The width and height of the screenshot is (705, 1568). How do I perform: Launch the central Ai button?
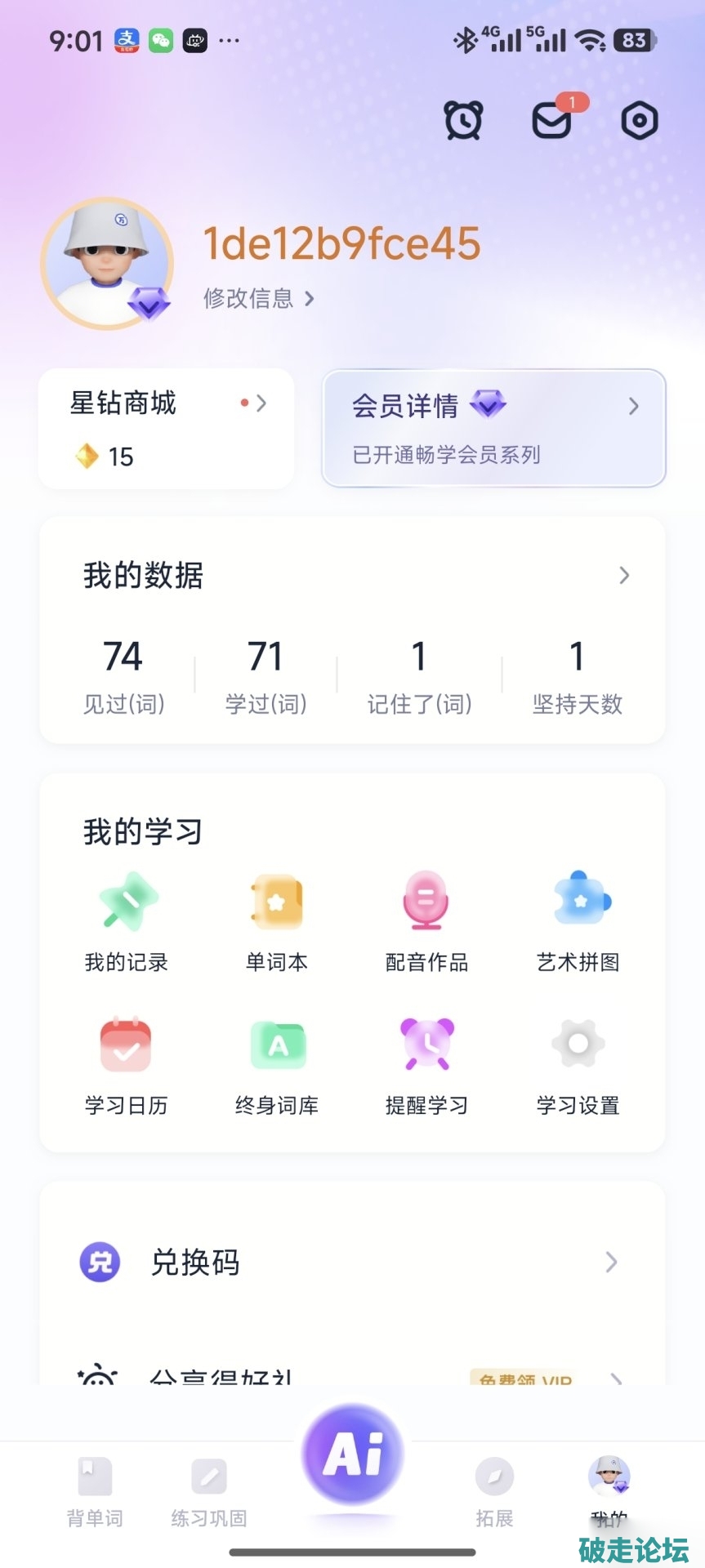coord(353,1455)
